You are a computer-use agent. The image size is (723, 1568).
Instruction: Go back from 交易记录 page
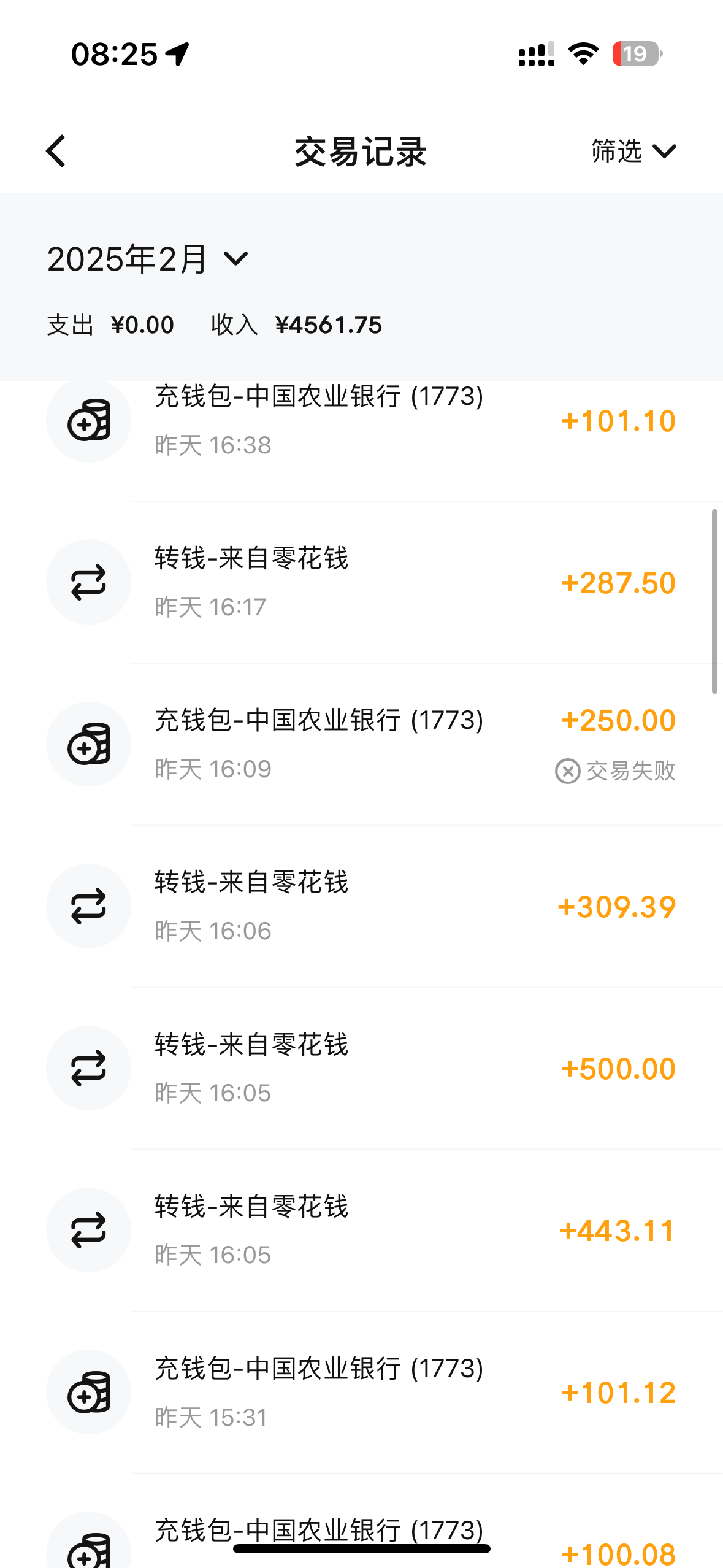click(56, 151)
